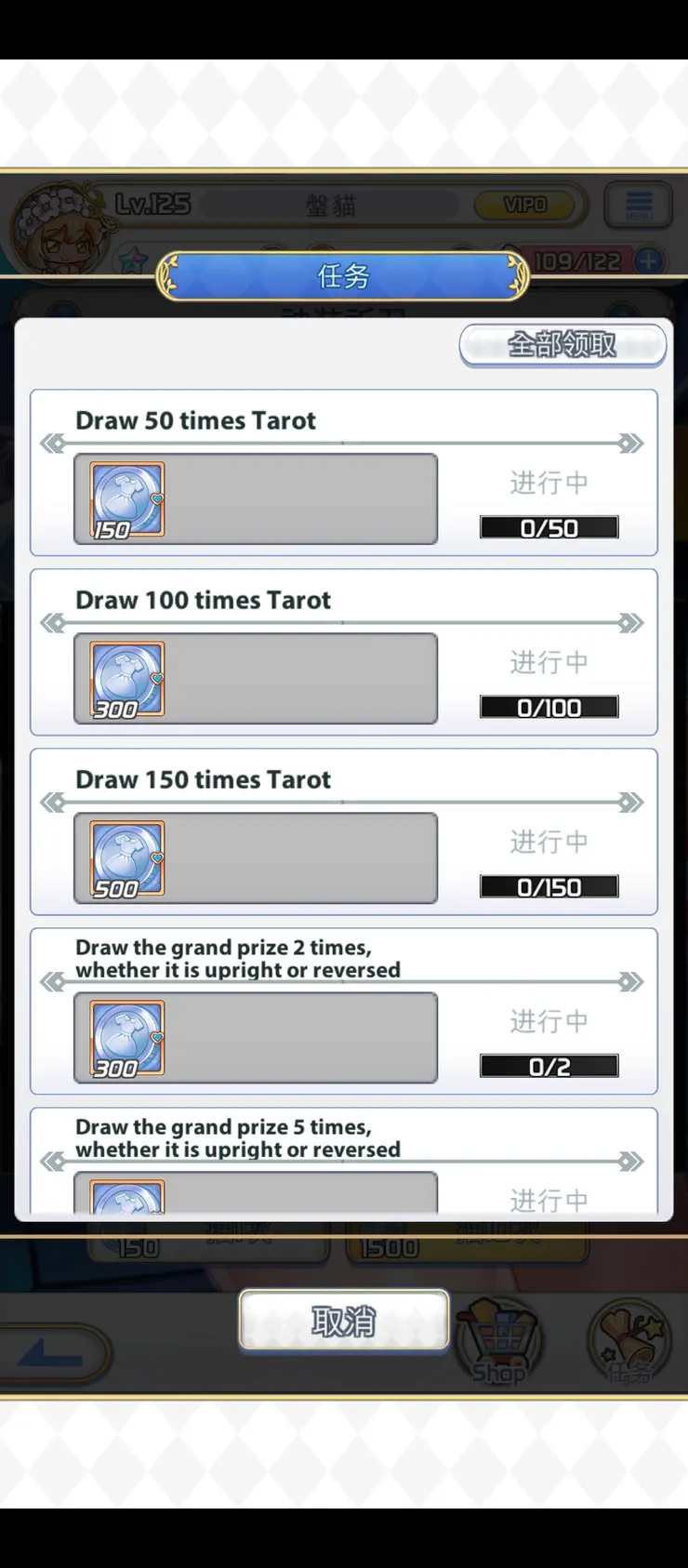Tap the 300 reward icon for Draw 100 times
The width and height of the screenshot is (688, 1568).
point(127,679)
